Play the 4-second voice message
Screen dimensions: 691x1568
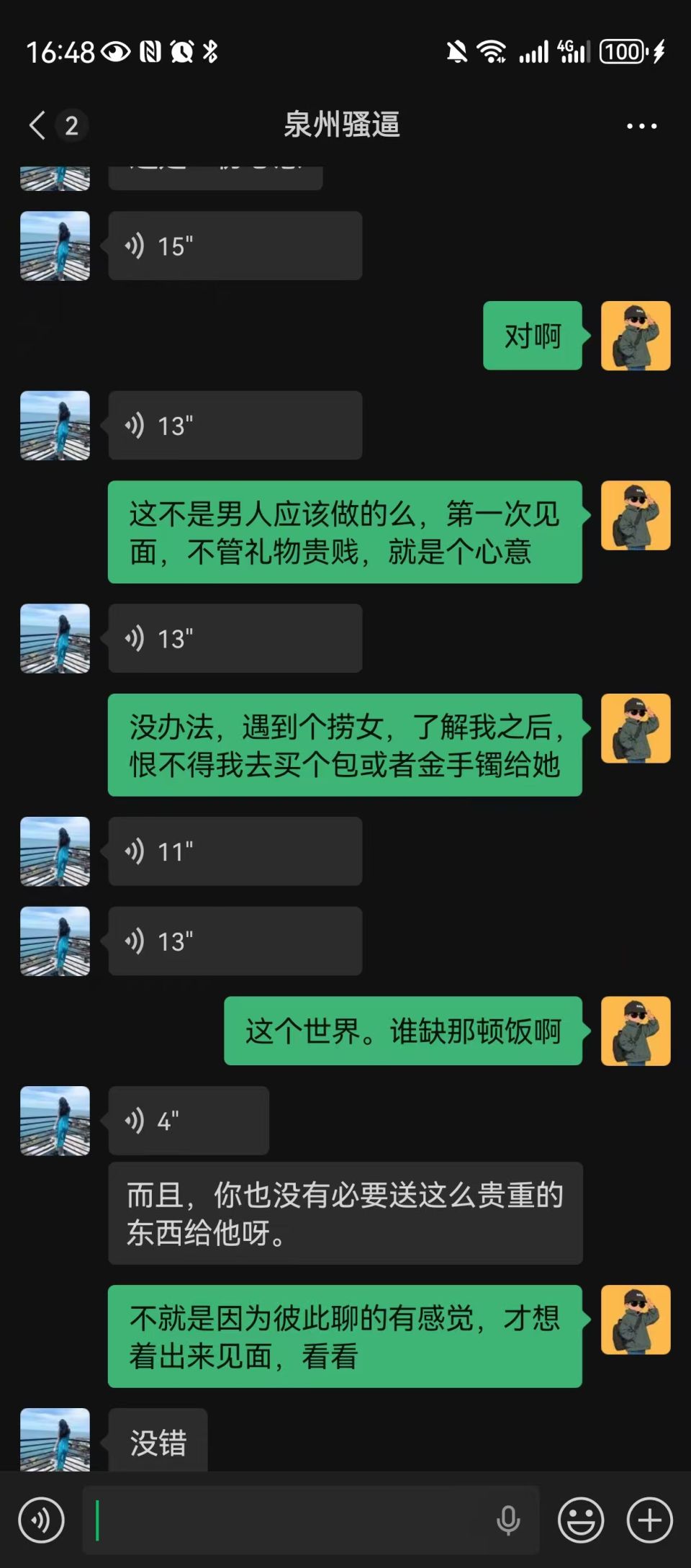(x=189, y=1121)
